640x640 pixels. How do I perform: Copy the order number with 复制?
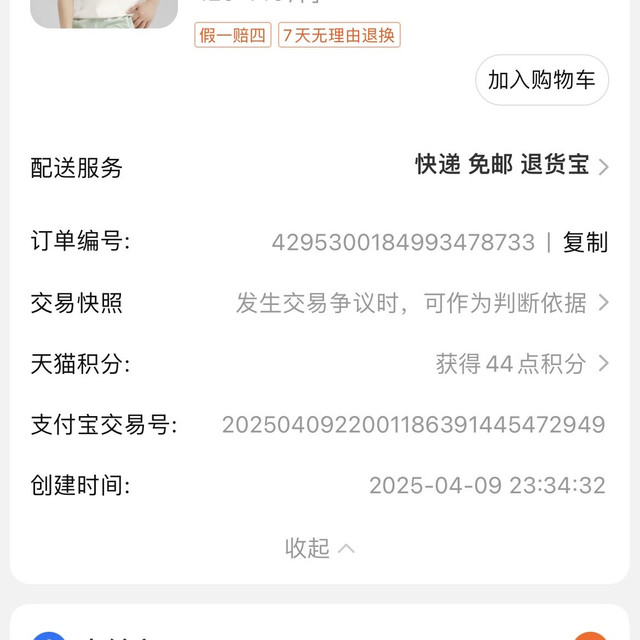point(585,242)
